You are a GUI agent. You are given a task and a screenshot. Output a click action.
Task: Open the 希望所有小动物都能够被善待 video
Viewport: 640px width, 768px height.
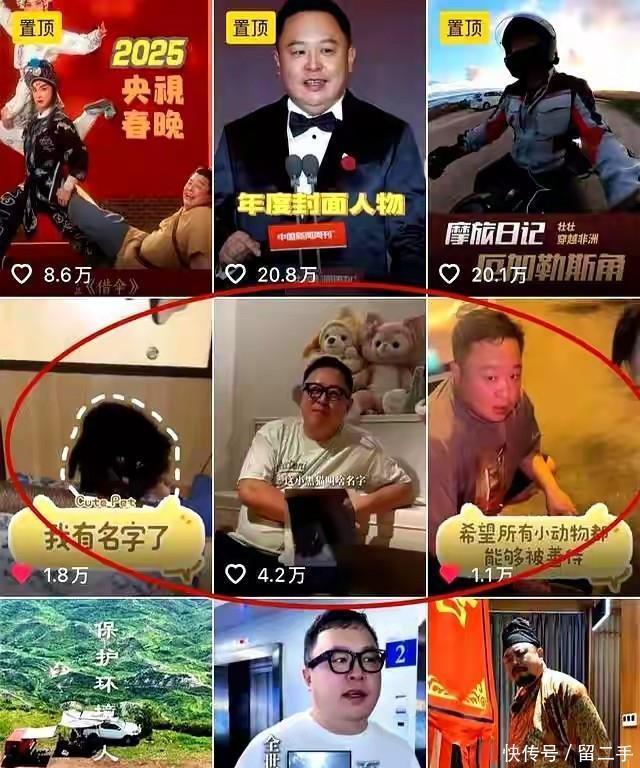click(x=534, y=445)
